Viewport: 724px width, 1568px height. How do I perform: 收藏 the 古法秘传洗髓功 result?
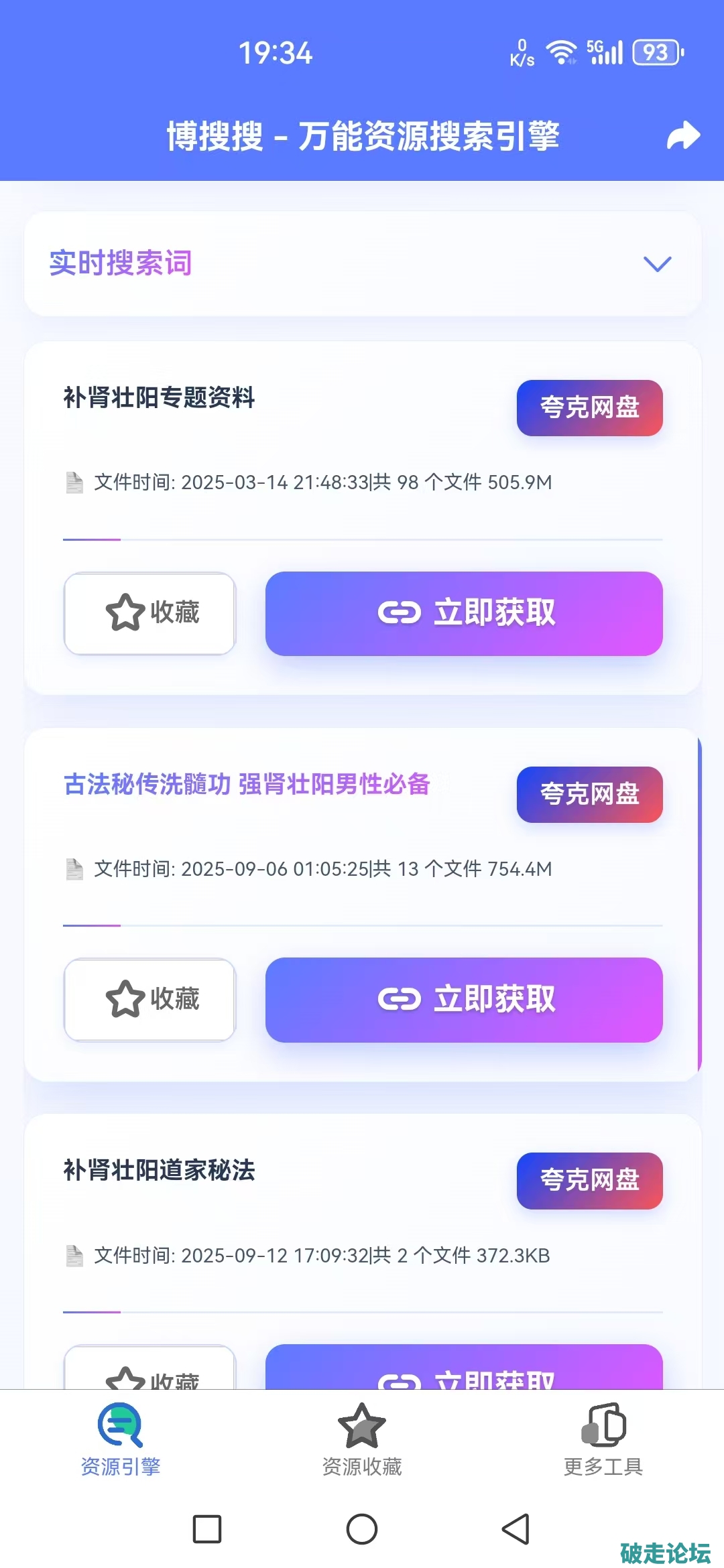149,1000
